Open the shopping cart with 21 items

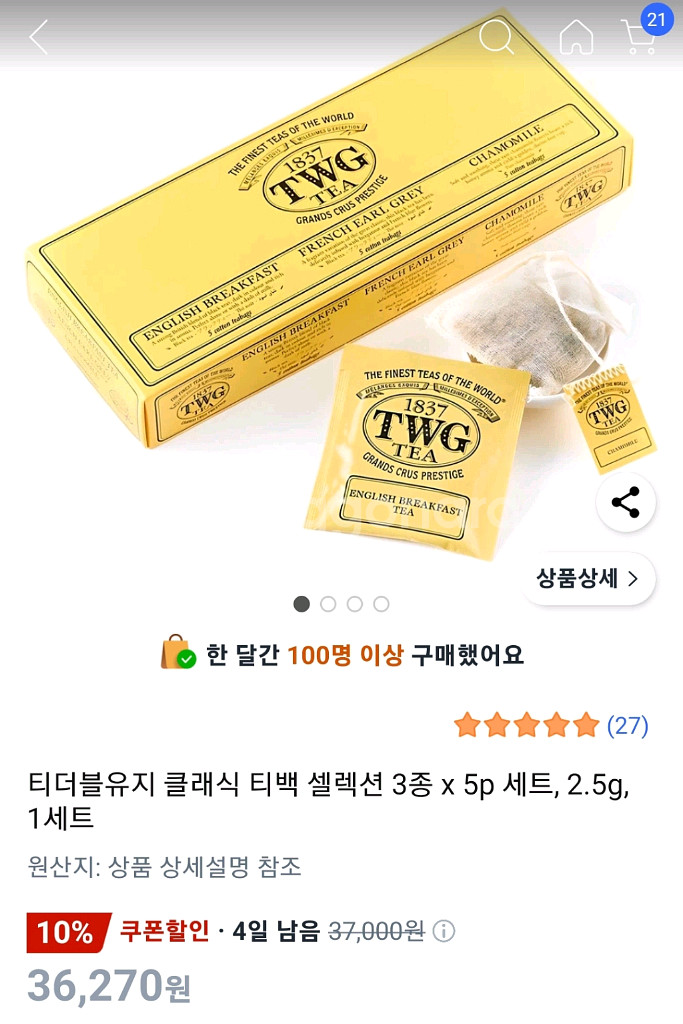tap(643, 31)
